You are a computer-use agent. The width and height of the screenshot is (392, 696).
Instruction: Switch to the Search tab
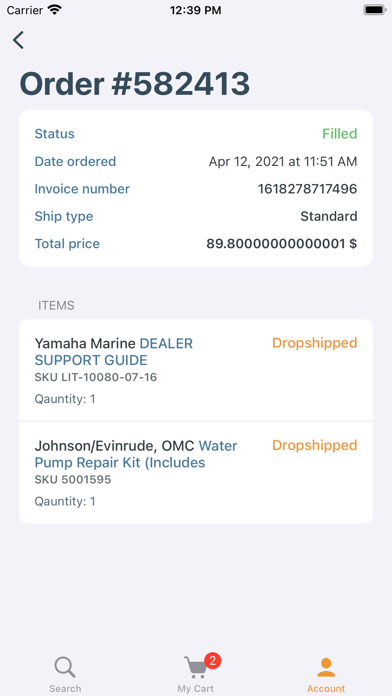coord(65,674)
